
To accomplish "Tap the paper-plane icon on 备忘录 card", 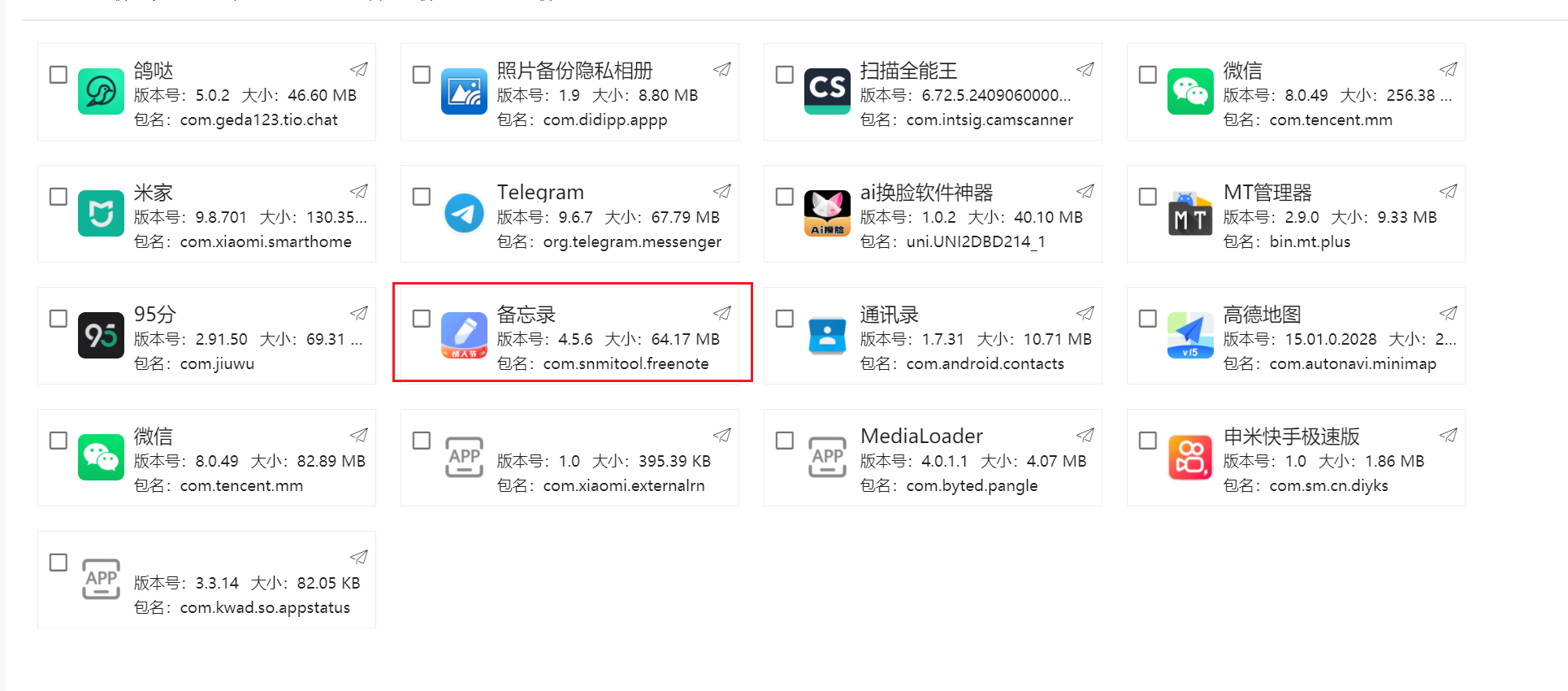I will tap(722, 313).
